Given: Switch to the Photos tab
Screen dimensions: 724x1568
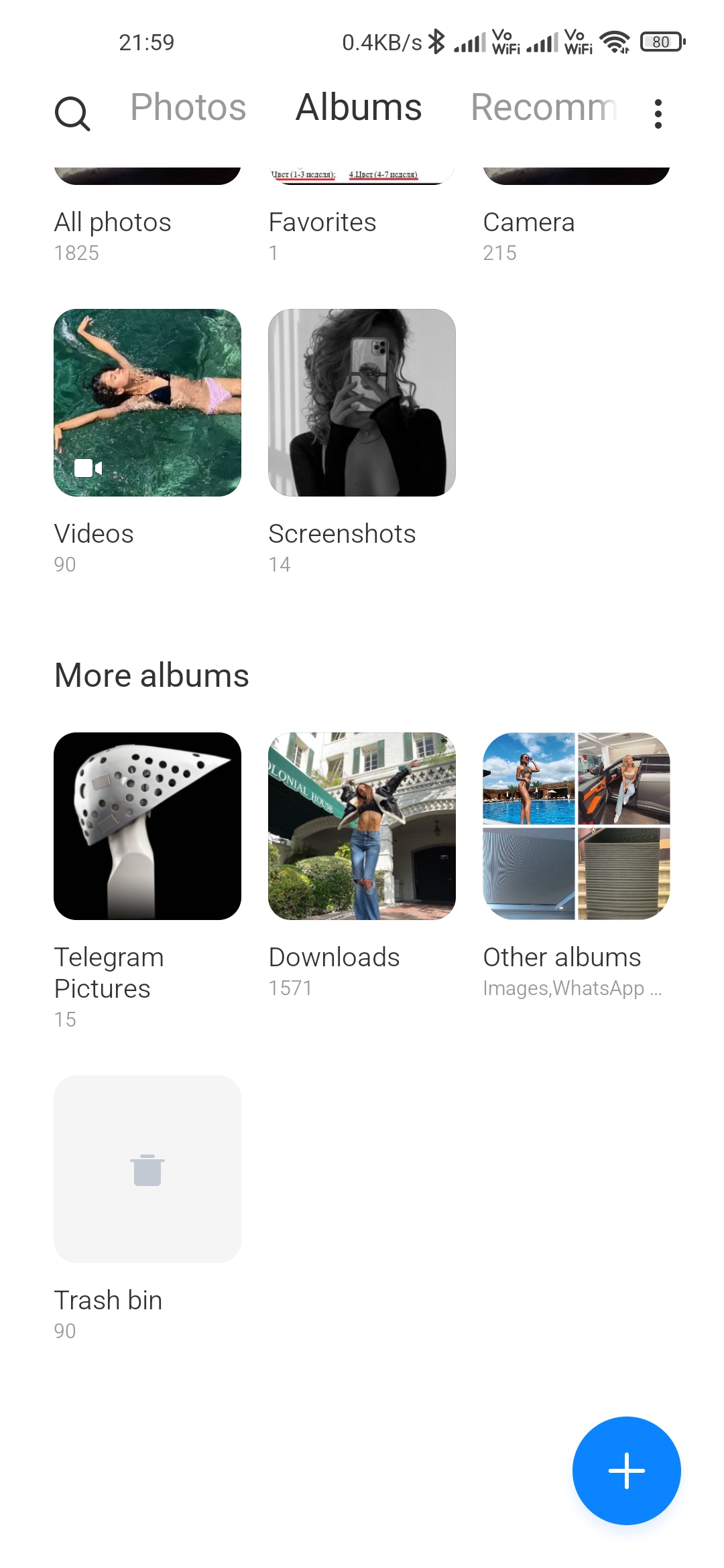Looking at the screenshot, I should pos(188,108).
